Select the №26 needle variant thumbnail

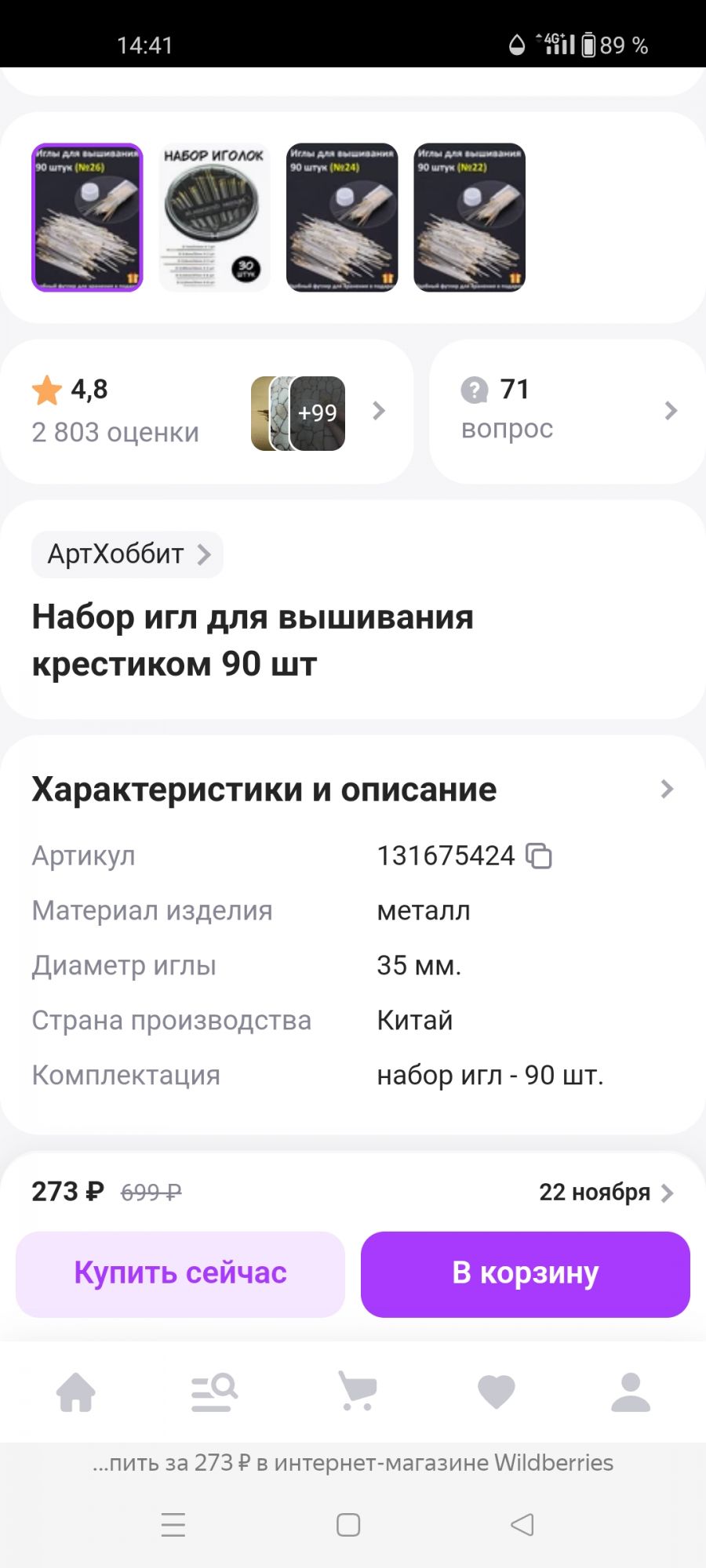point(87,217)
